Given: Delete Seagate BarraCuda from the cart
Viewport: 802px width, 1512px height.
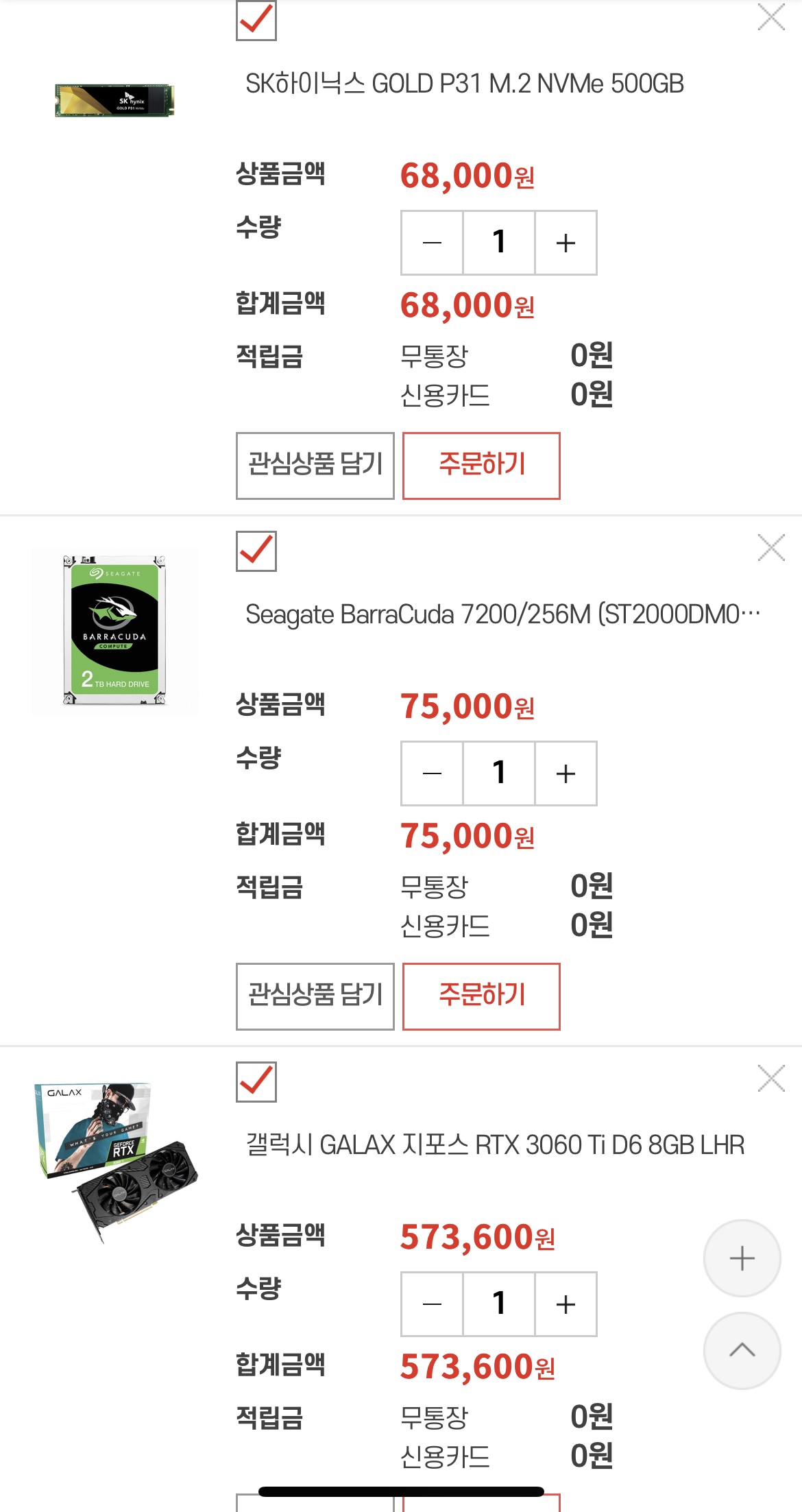Looking at the screenshot, I should click(x=770, y=548).
